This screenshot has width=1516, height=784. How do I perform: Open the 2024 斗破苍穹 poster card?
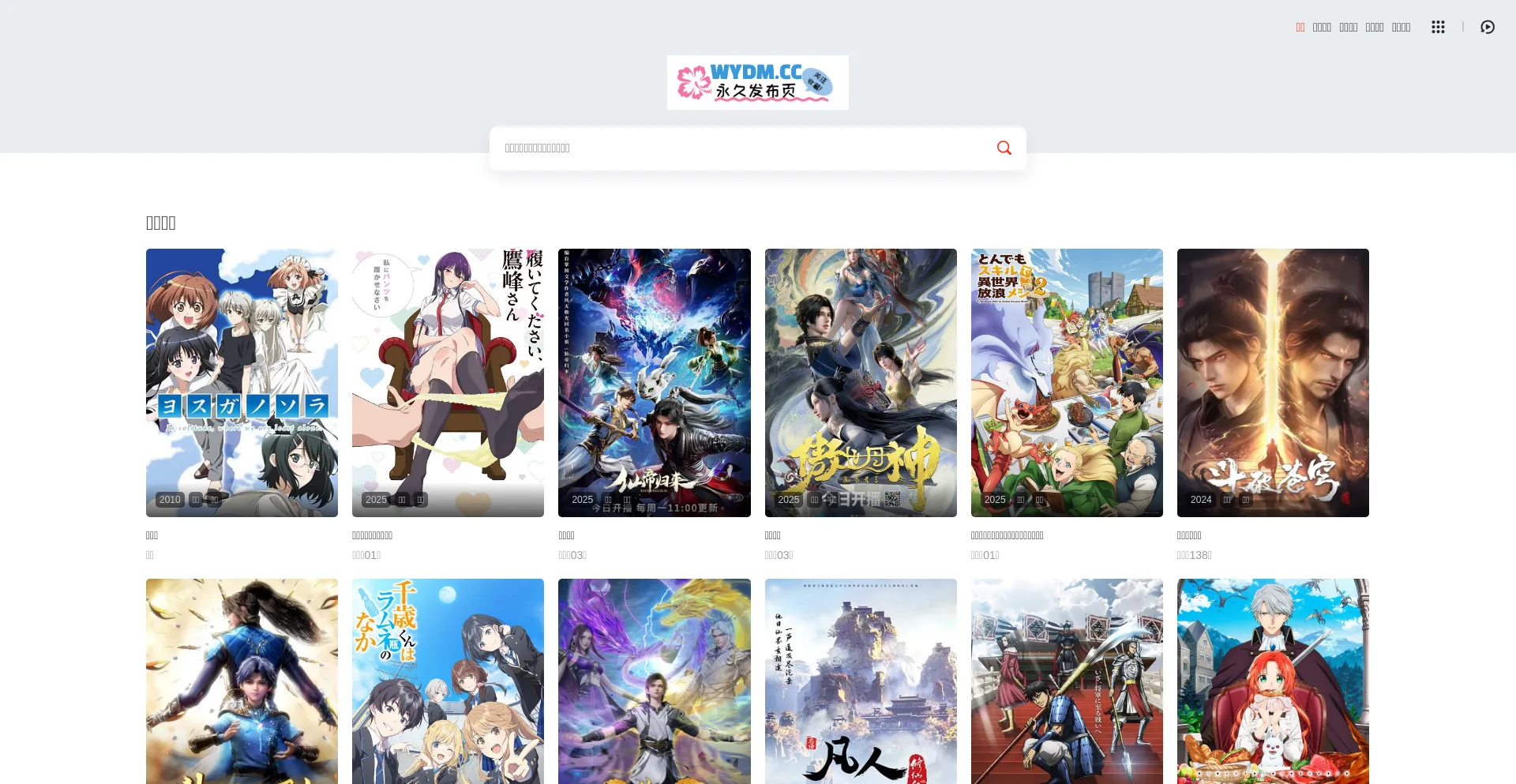pos(1272,382)
